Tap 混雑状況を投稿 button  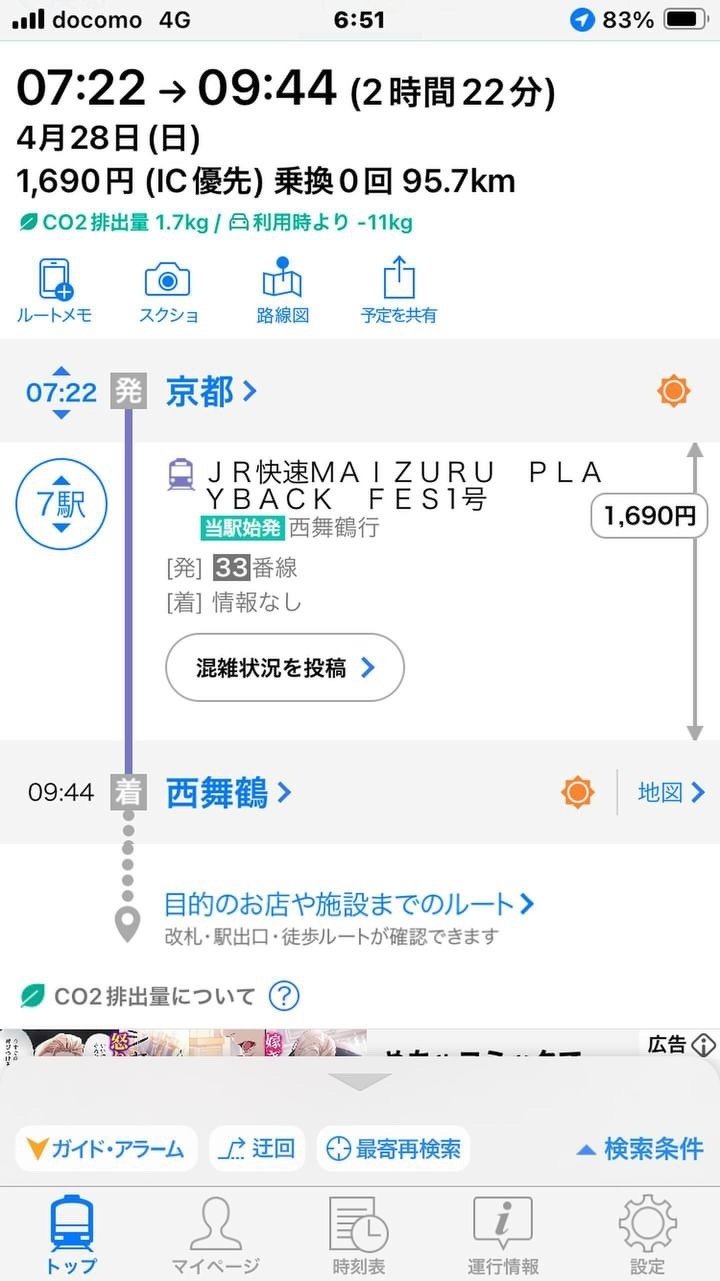tap(284, 667)
